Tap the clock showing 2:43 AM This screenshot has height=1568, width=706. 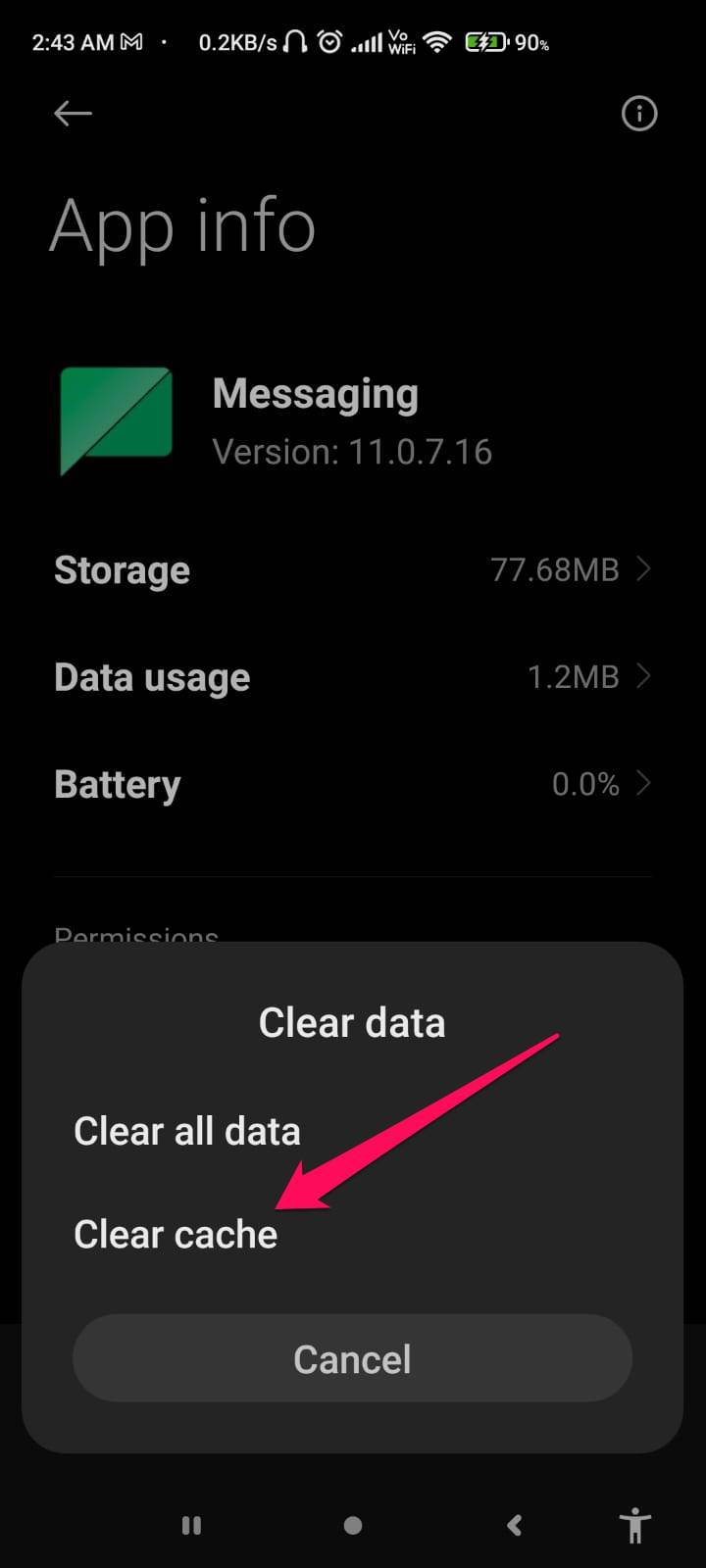(x=74, y=41)
